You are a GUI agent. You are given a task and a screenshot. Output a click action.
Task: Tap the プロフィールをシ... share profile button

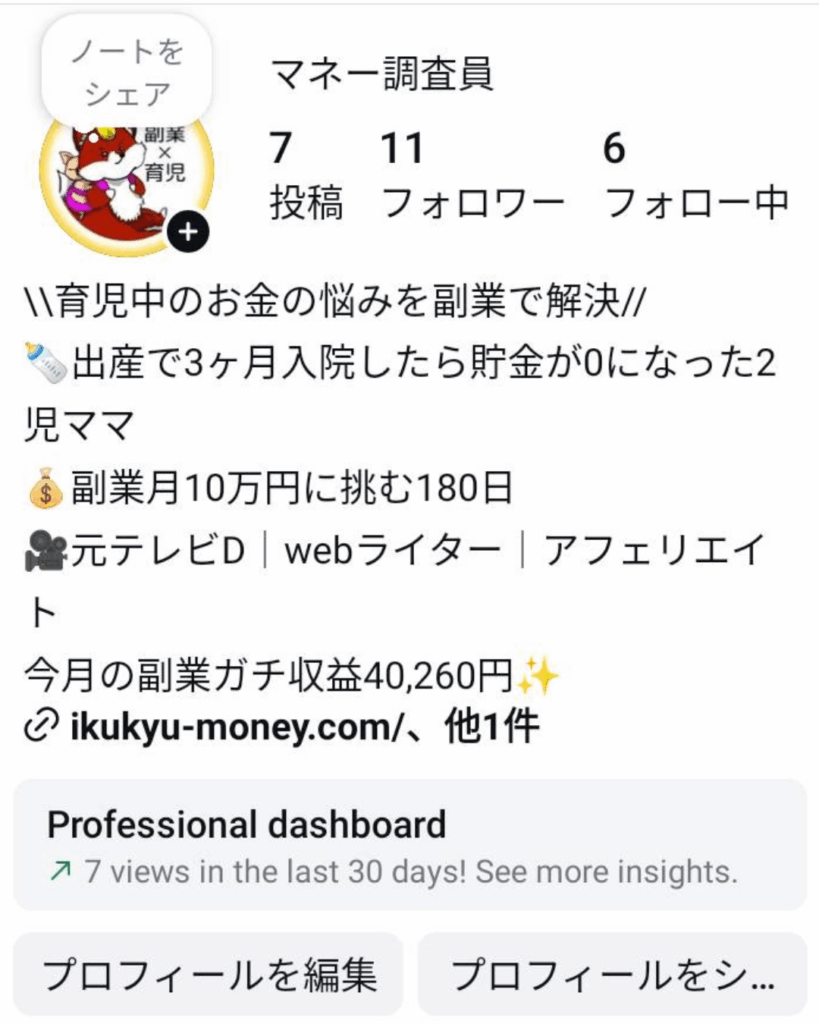tap(611, 974)
